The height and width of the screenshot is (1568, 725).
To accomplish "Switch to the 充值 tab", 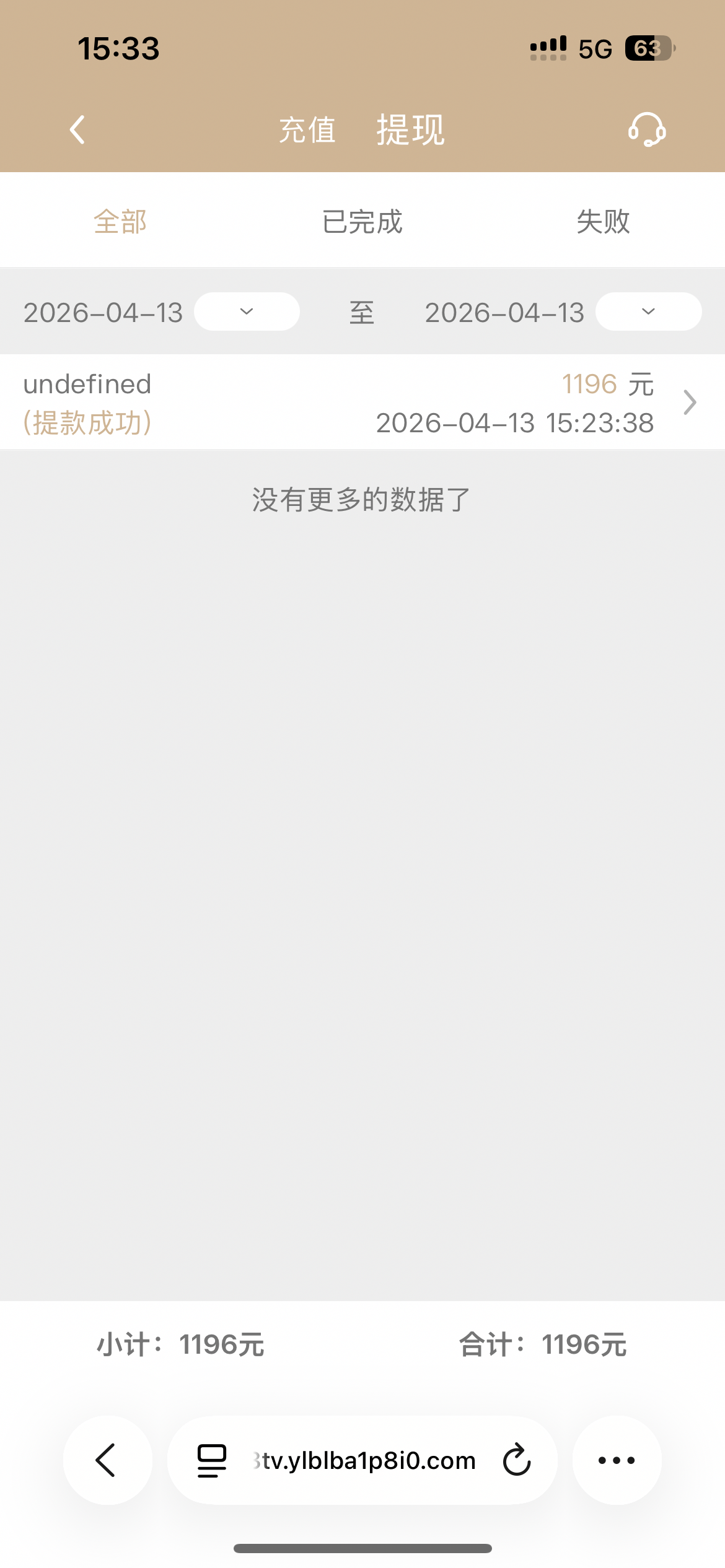I will [x=307, y=130].
